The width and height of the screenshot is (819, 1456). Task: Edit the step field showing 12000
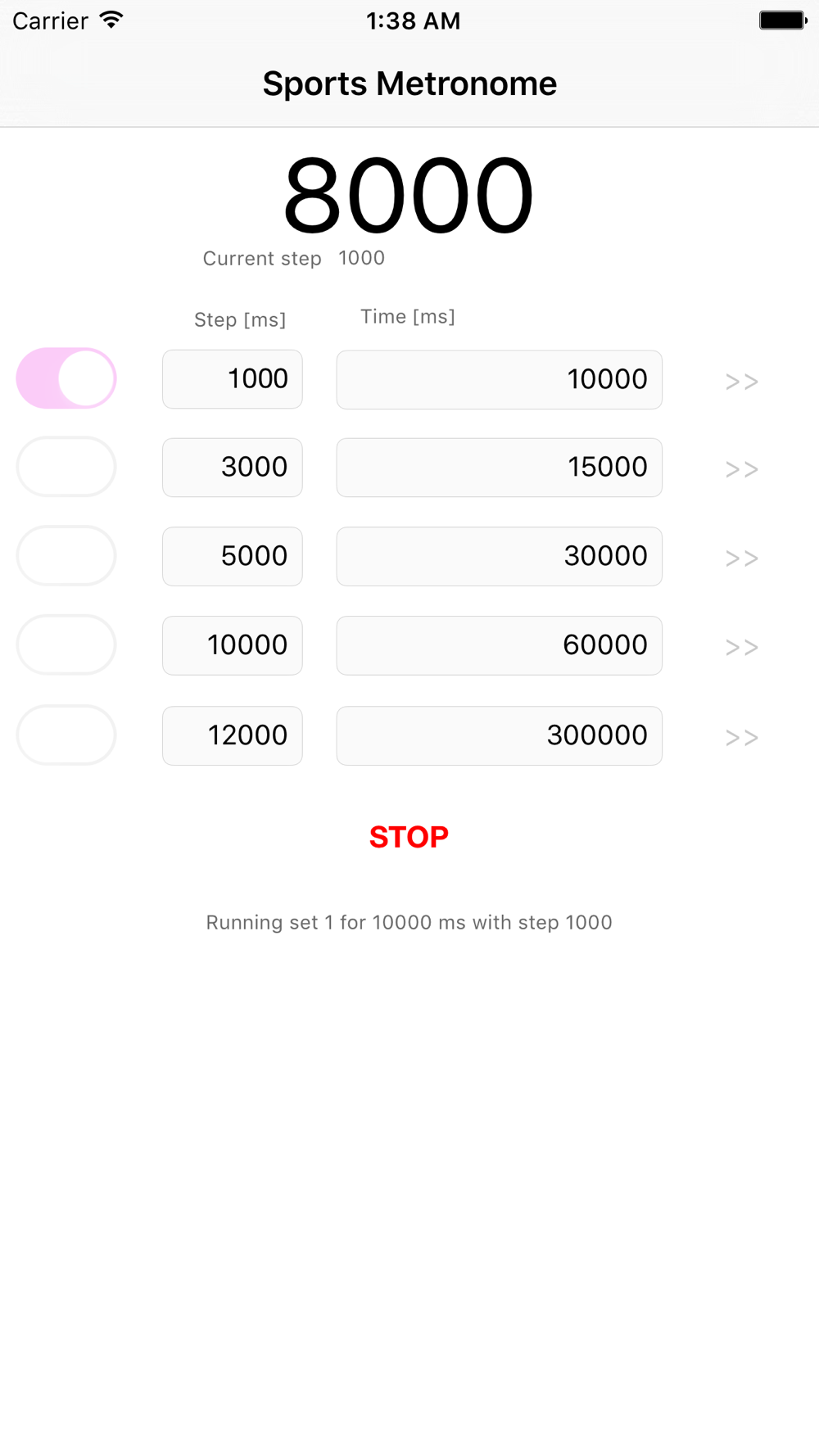click(233, 735)
